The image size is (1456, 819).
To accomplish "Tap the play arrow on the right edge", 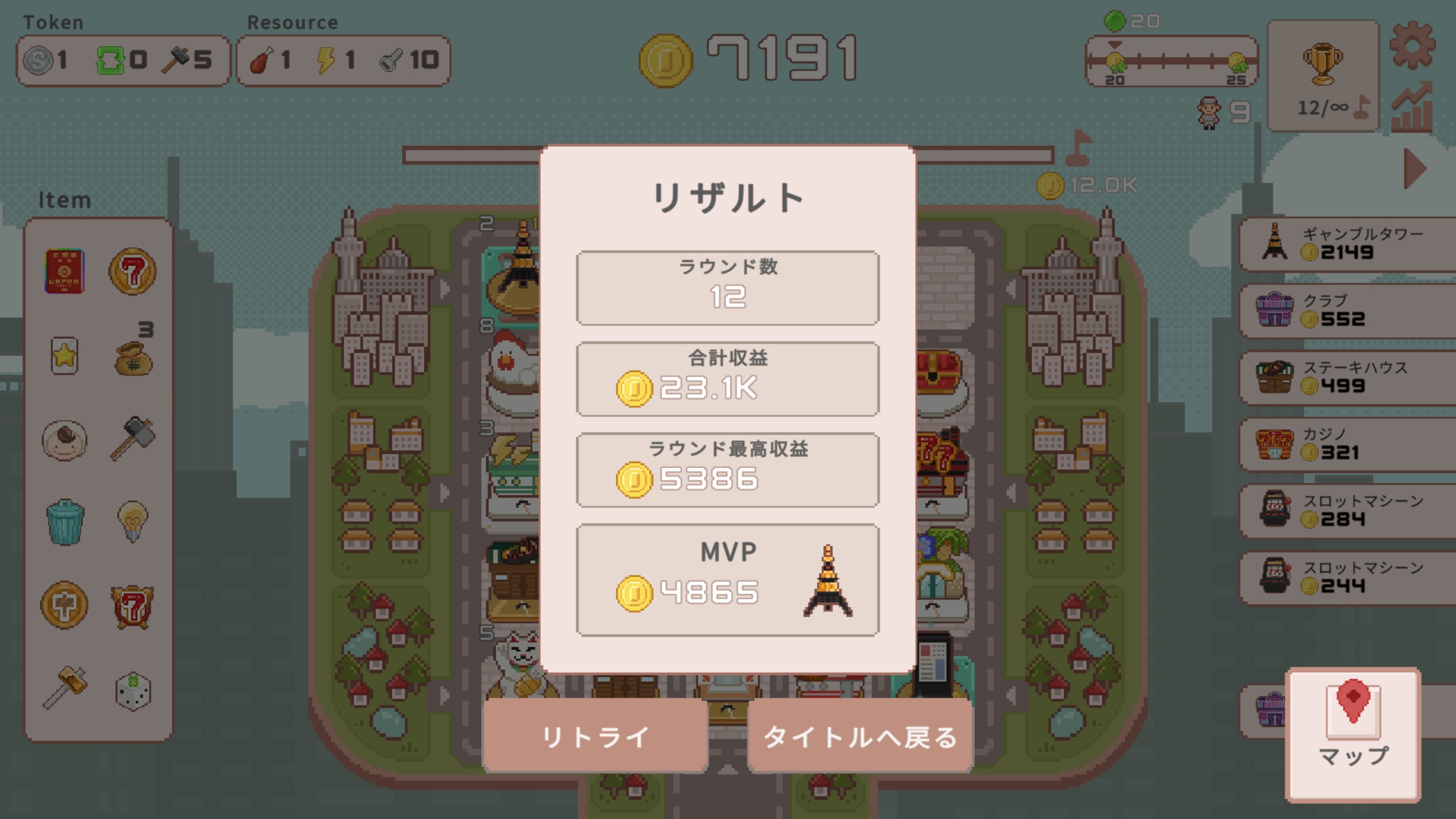I will [1414, 169].
